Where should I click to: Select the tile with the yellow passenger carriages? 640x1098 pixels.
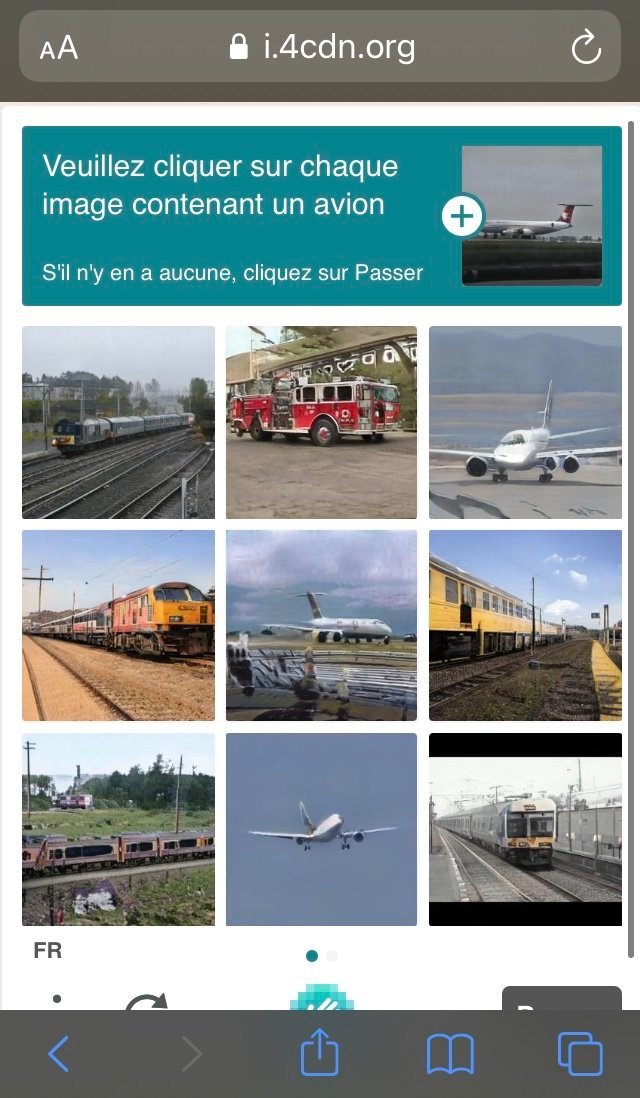click(x=525, y=625)
